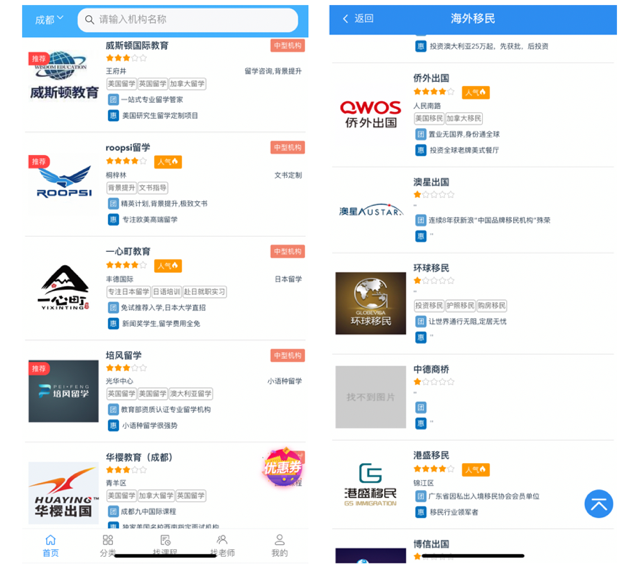The height and width of the screenshot is (570, 620).
Task: Go to the 我的 tab
Action: coord(280,545)
